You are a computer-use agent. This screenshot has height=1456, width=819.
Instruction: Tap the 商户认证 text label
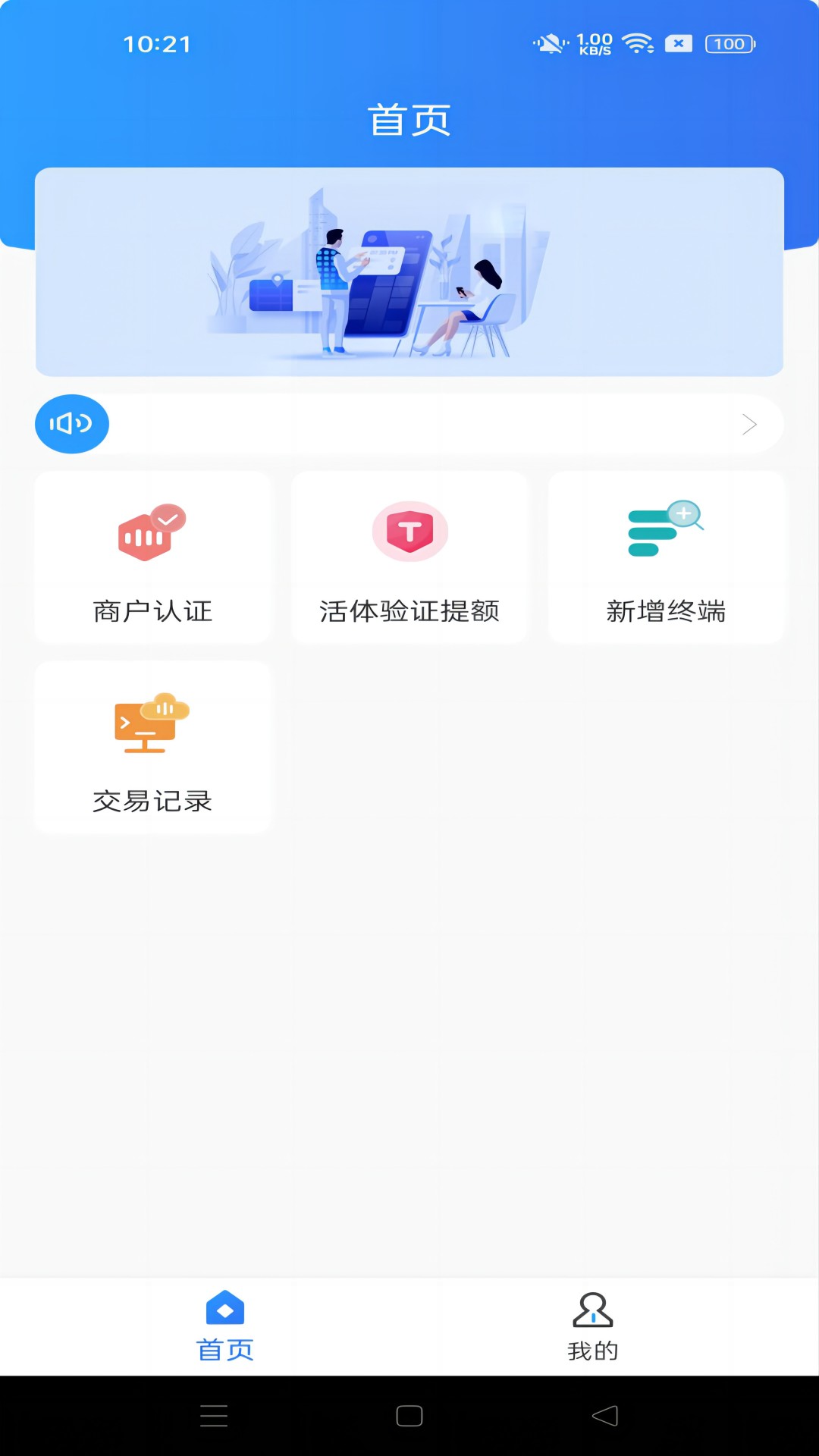click(151, 611)
